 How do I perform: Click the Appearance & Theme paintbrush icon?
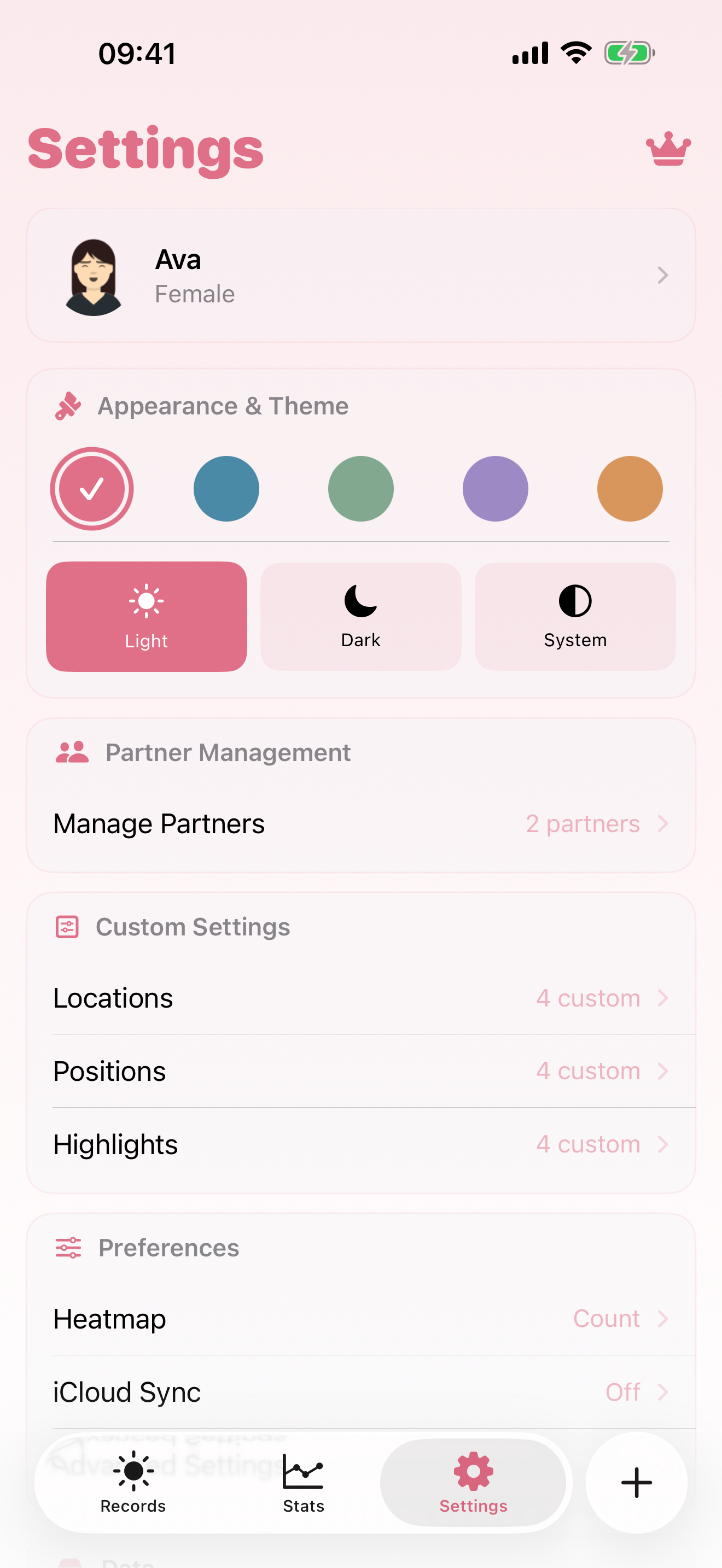click(68, 405)
